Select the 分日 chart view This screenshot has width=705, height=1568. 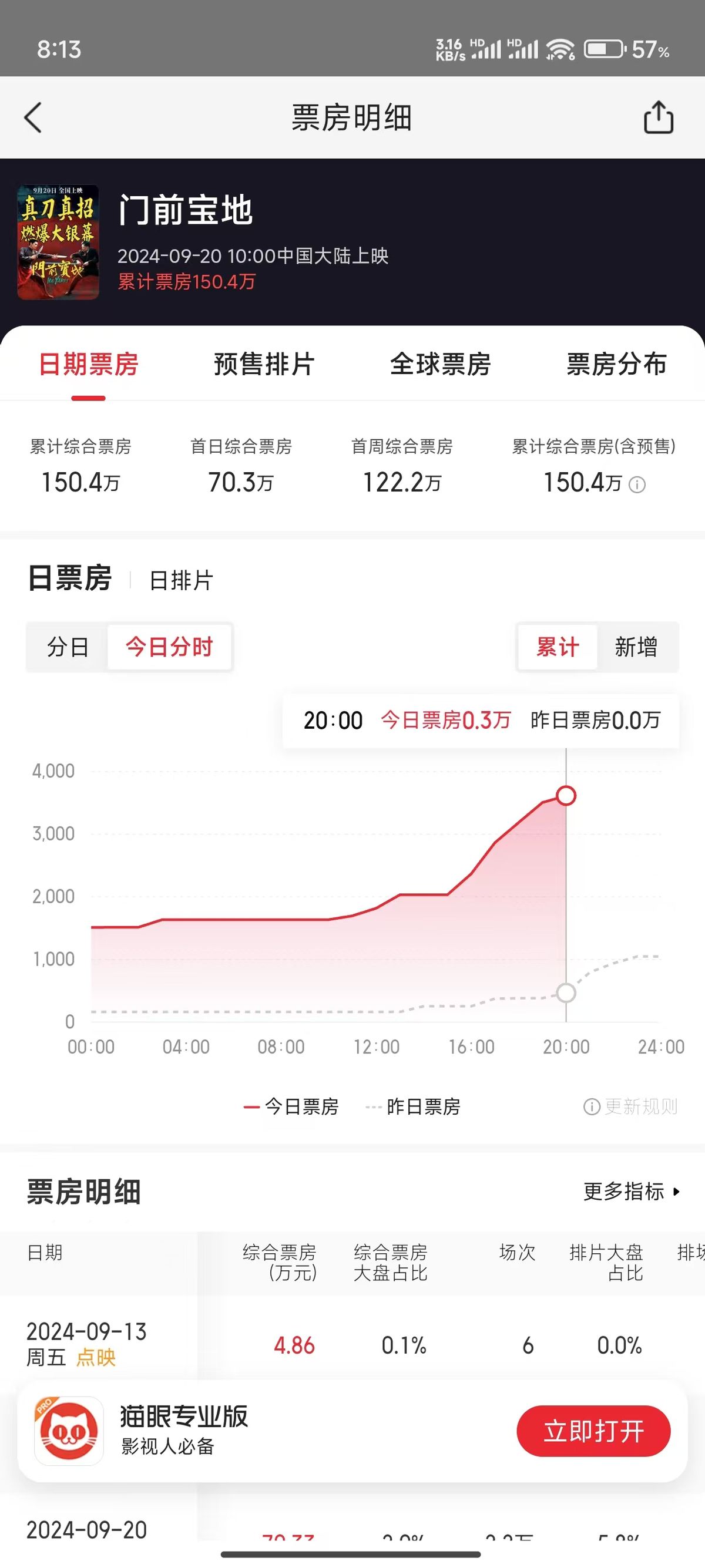coord(68,647)
